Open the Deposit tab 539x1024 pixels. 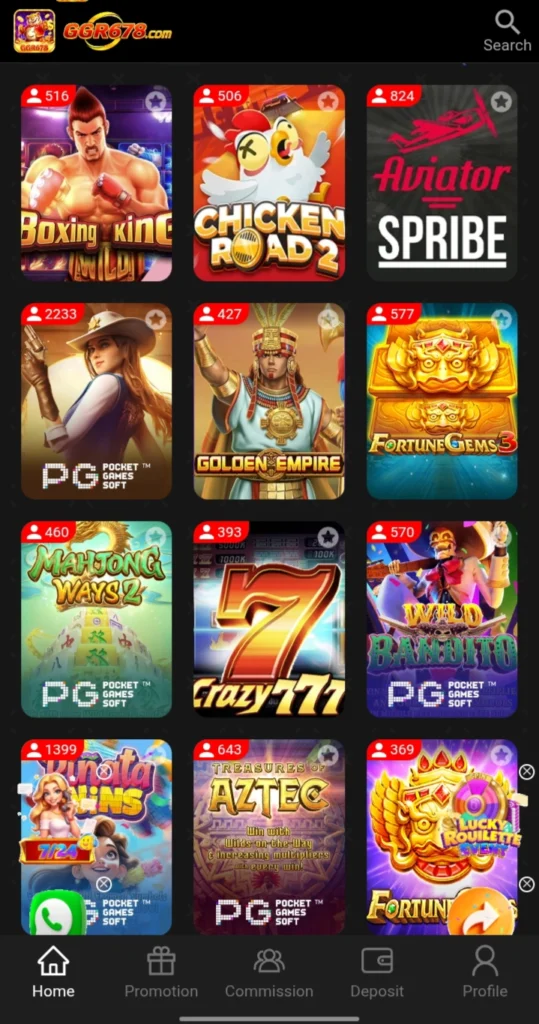click(377, 973)
